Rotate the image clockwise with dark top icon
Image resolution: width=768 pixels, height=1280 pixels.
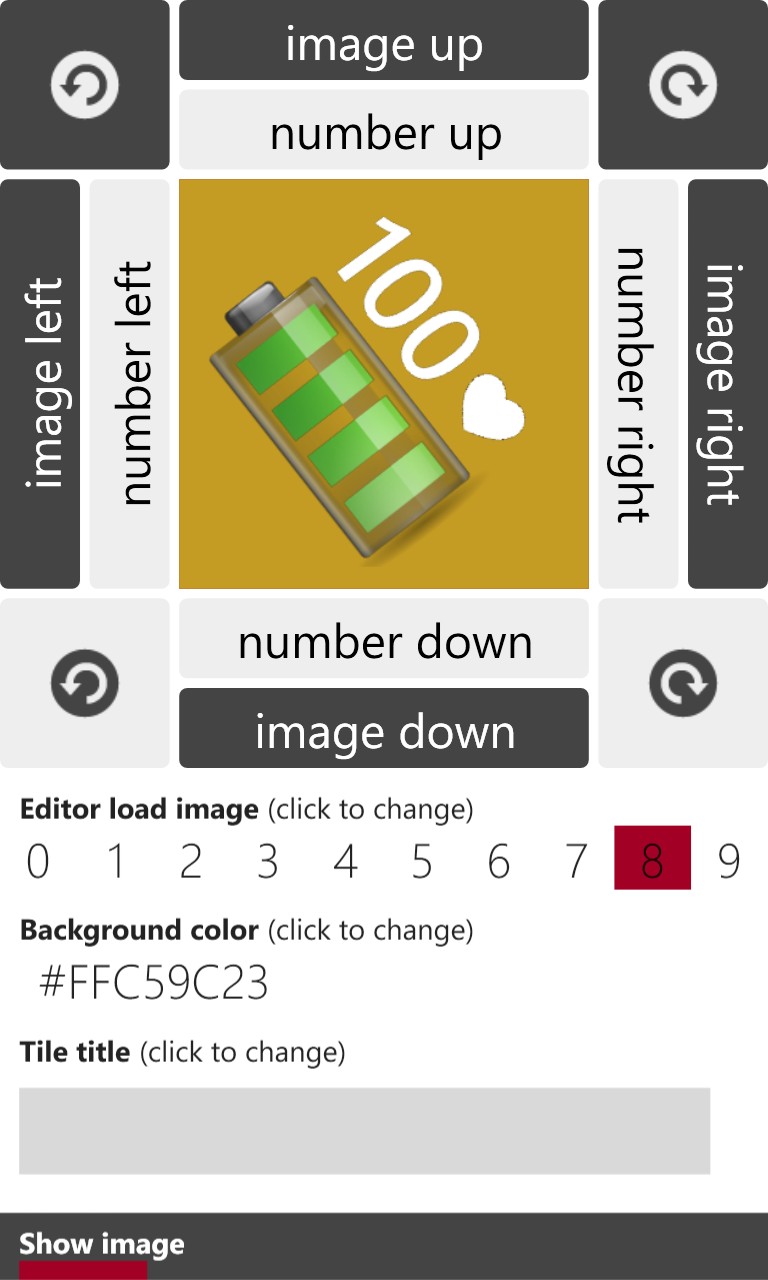(683, 85)
